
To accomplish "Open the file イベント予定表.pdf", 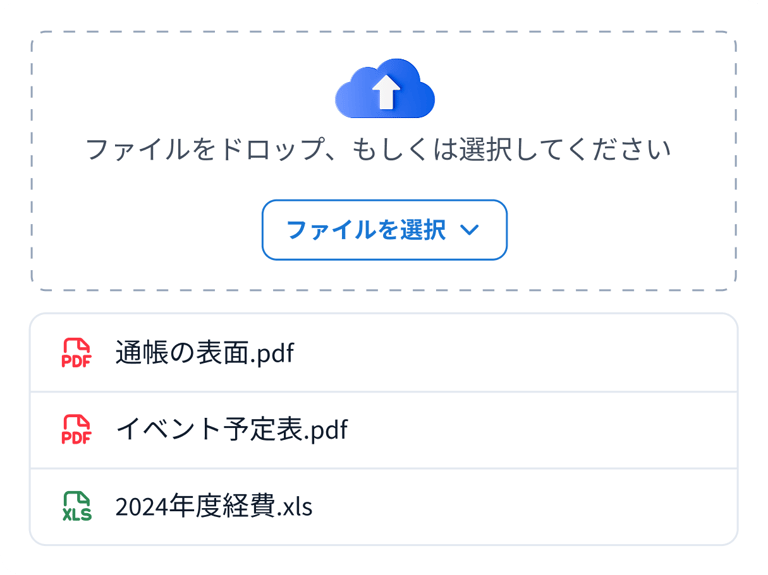I will [231, 430].
